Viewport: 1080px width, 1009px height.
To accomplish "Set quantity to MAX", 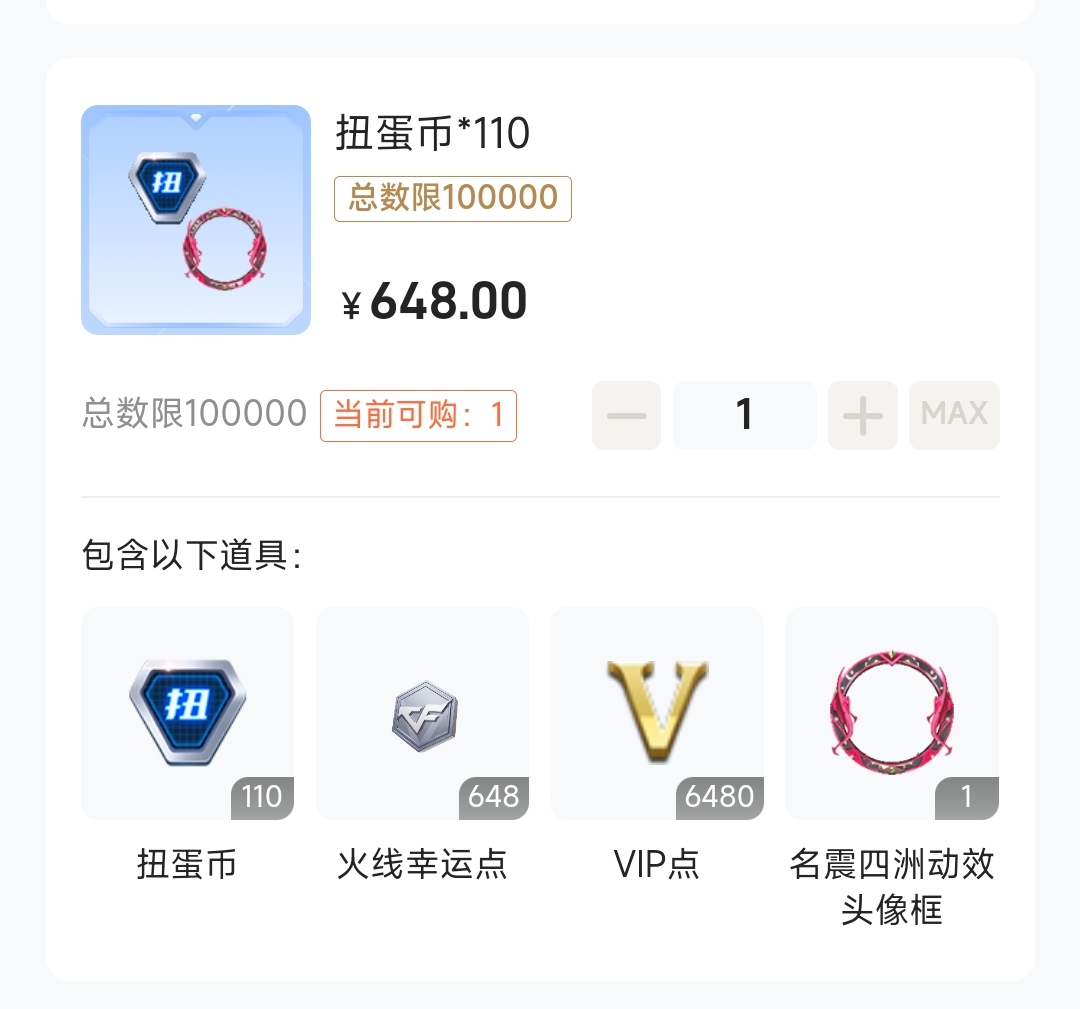I will click(x=954, y=415).
